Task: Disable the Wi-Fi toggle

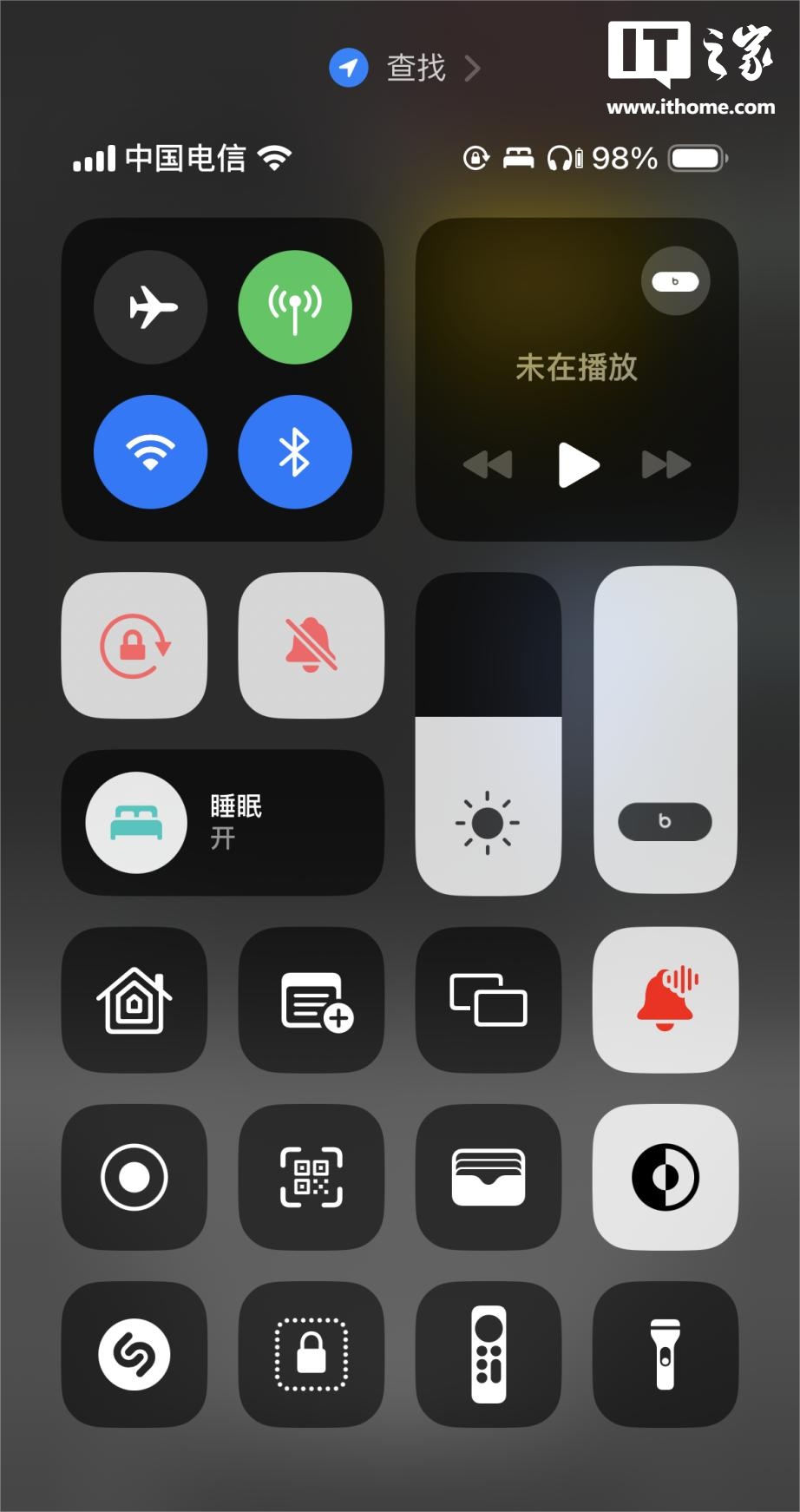Action: 151,451
